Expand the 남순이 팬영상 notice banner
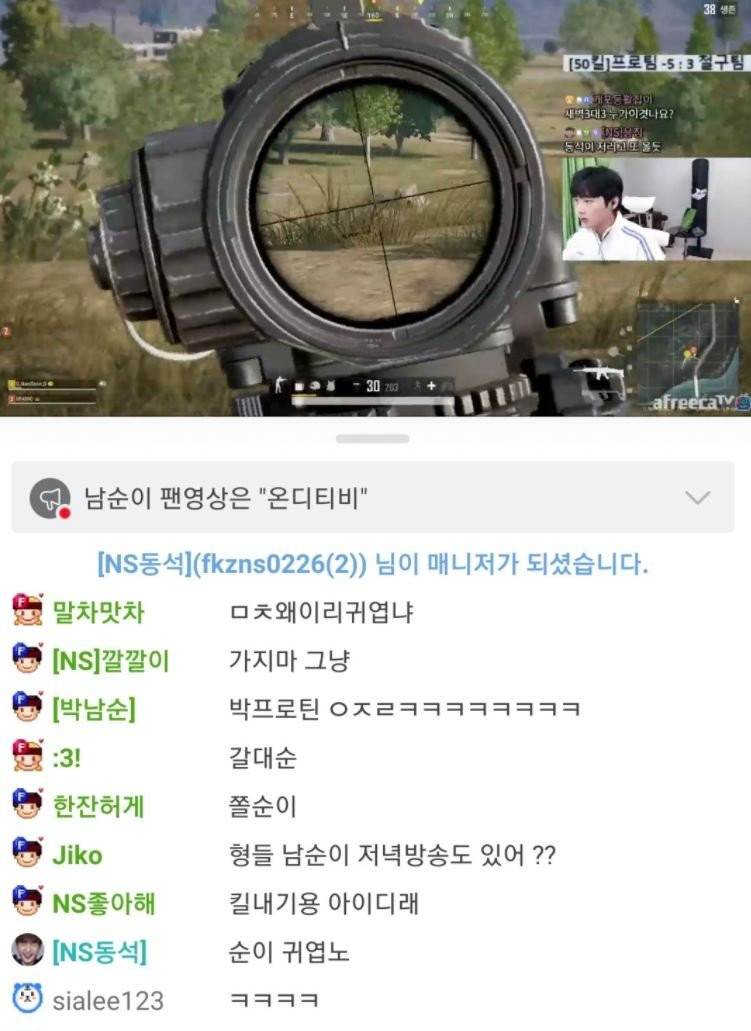The width and height of the screenshot is (751, 1031). coord(697,498)
